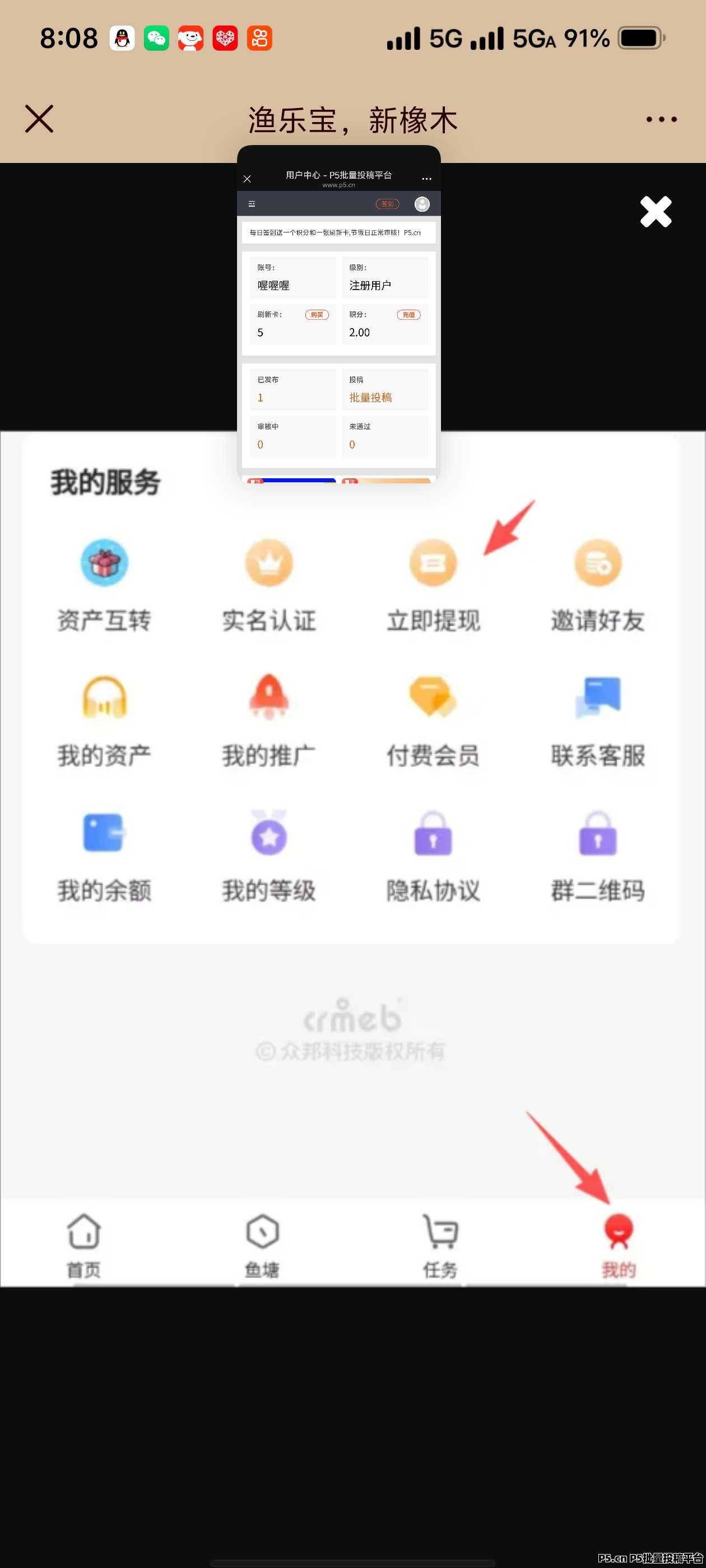The image size is (706, 1568).
Task: Open 立即提现 withdrawal icon
Action: pyautogui.click(x=433, y=563)
